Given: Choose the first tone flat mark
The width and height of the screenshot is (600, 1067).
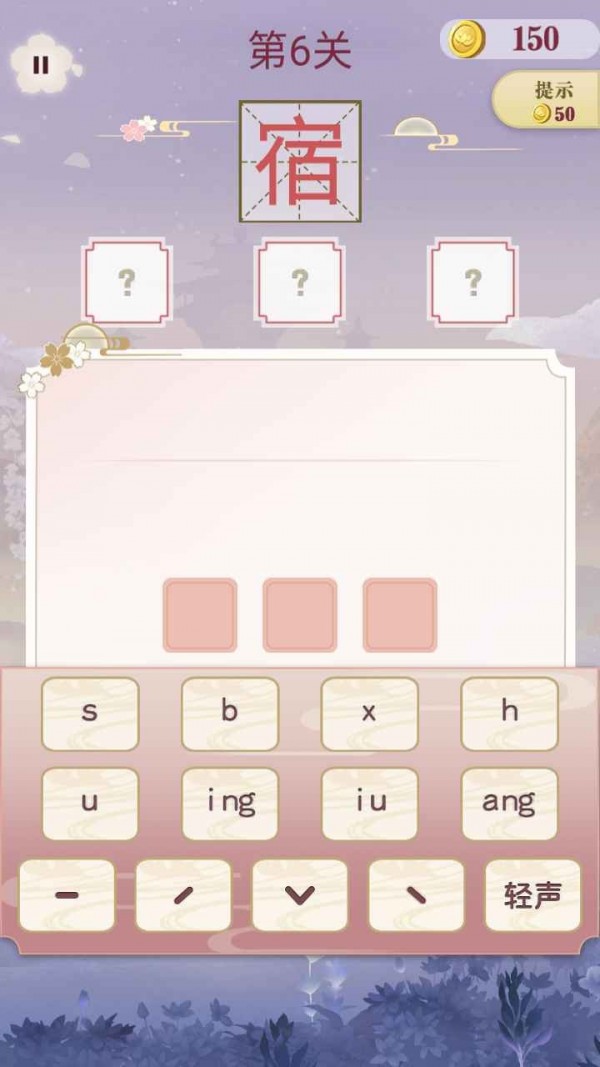Looking at the screenshot, I should 67,895.
